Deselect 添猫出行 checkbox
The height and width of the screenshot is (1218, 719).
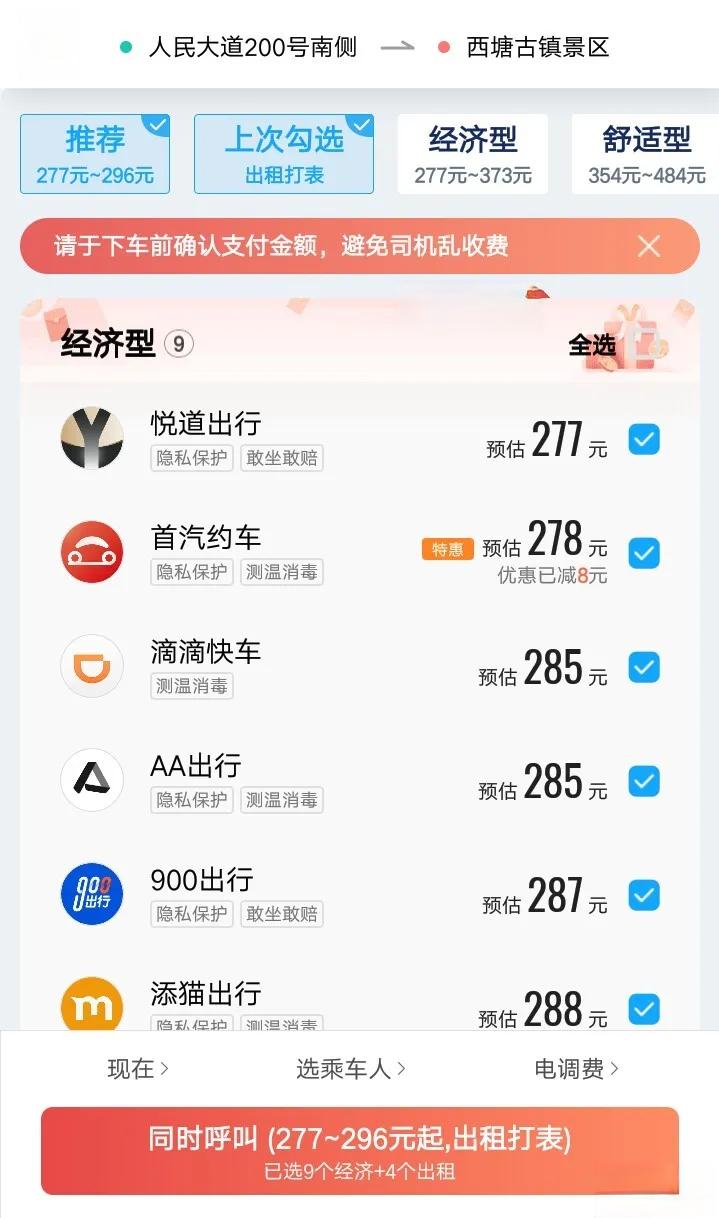pos(644,1007)
